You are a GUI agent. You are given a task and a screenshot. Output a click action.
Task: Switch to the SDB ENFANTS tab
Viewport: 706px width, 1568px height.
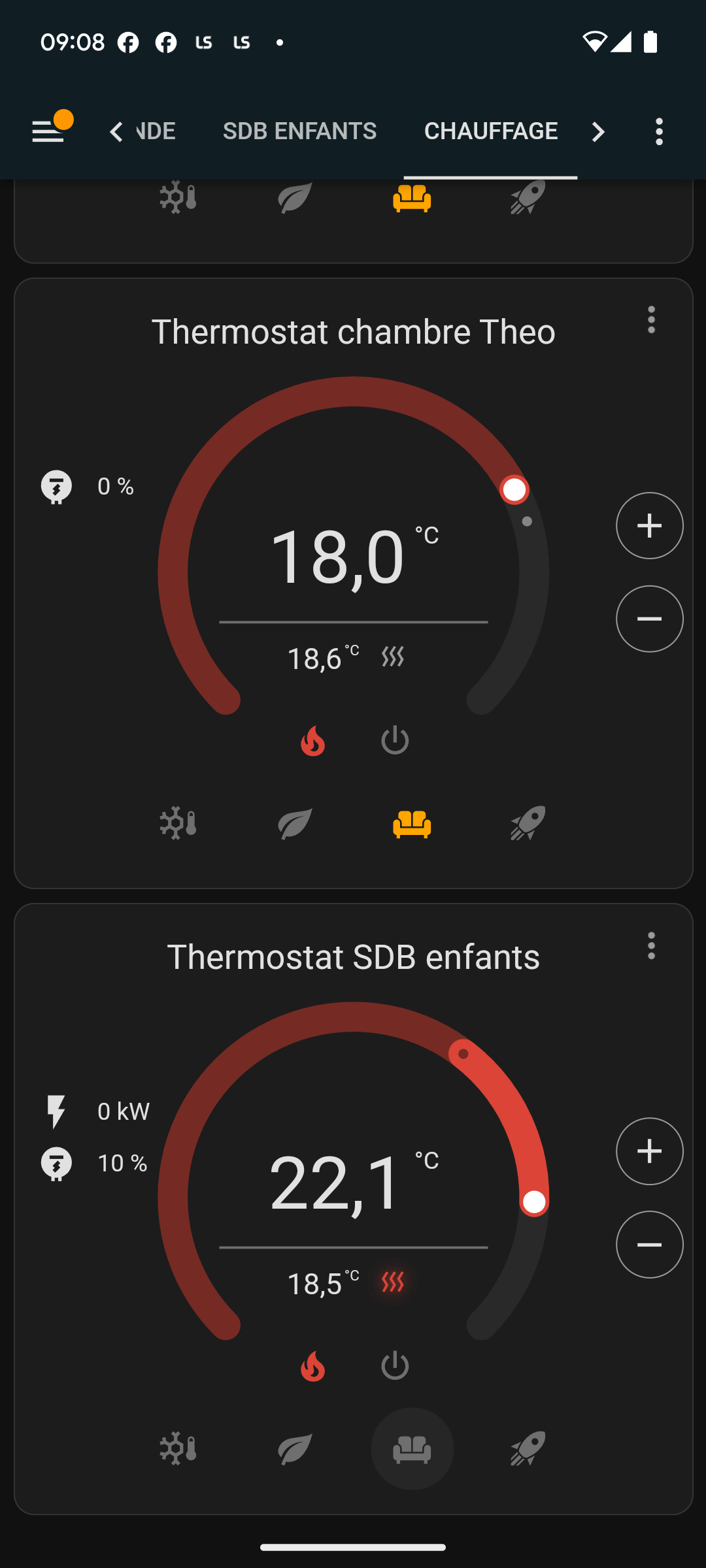pos(299,131)
